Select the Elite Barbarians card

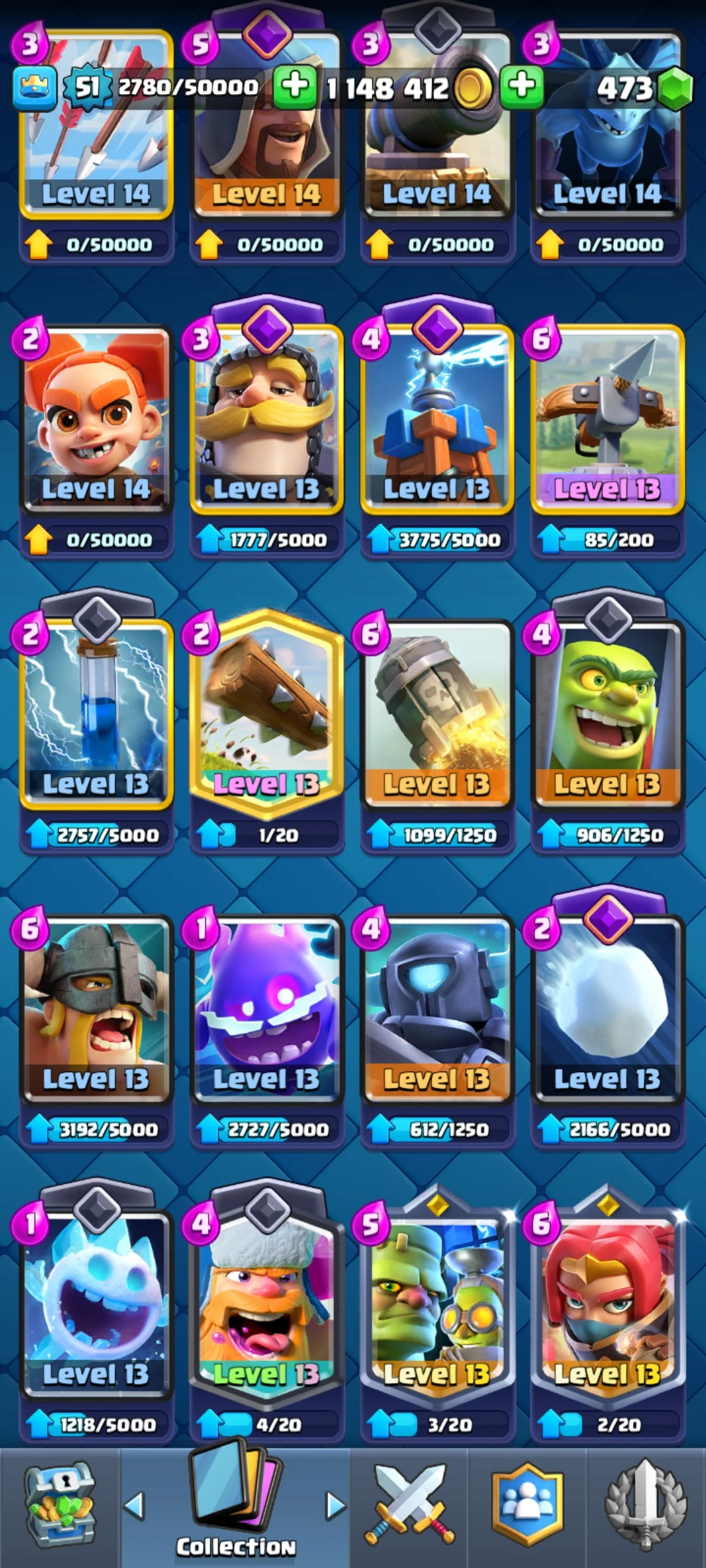tap(96, 1006)
